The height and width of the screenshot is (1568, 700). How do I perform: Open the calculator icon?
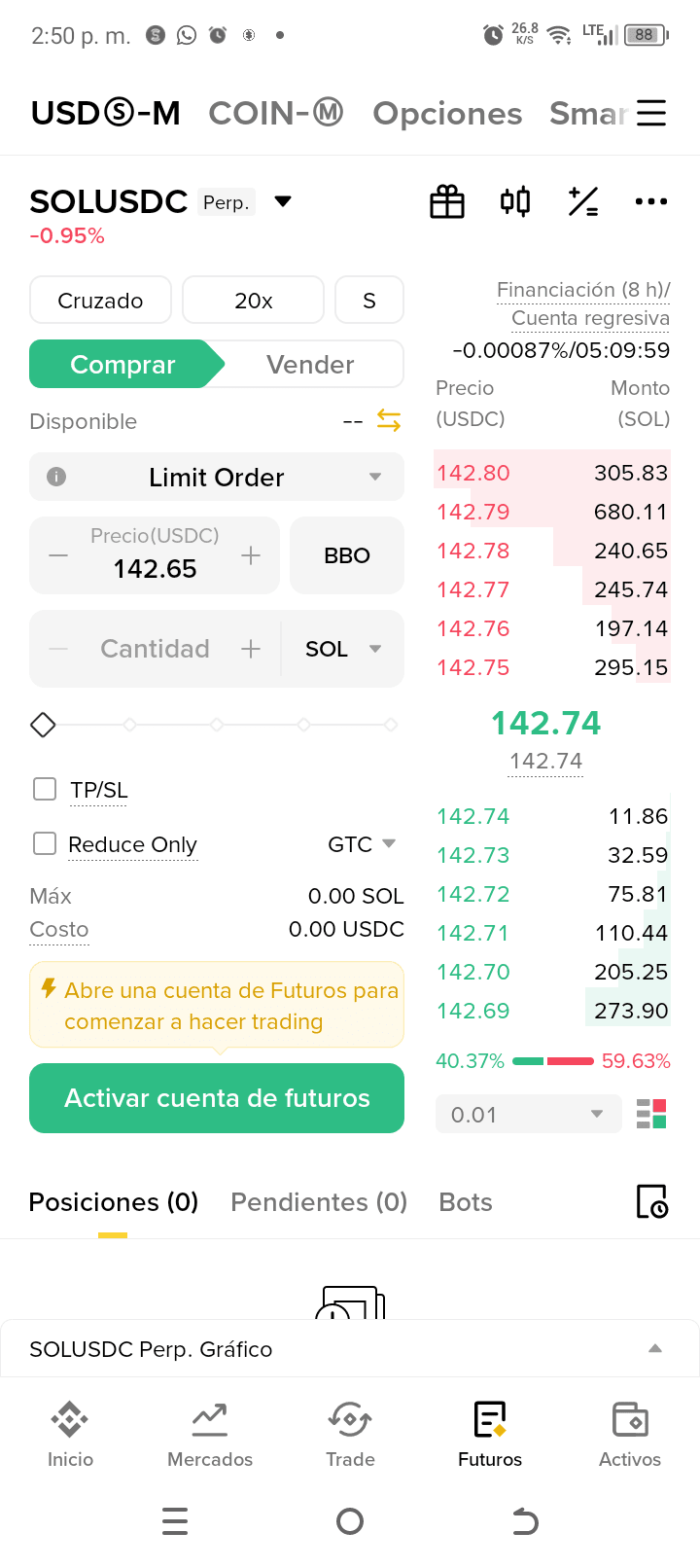point(583,202)
